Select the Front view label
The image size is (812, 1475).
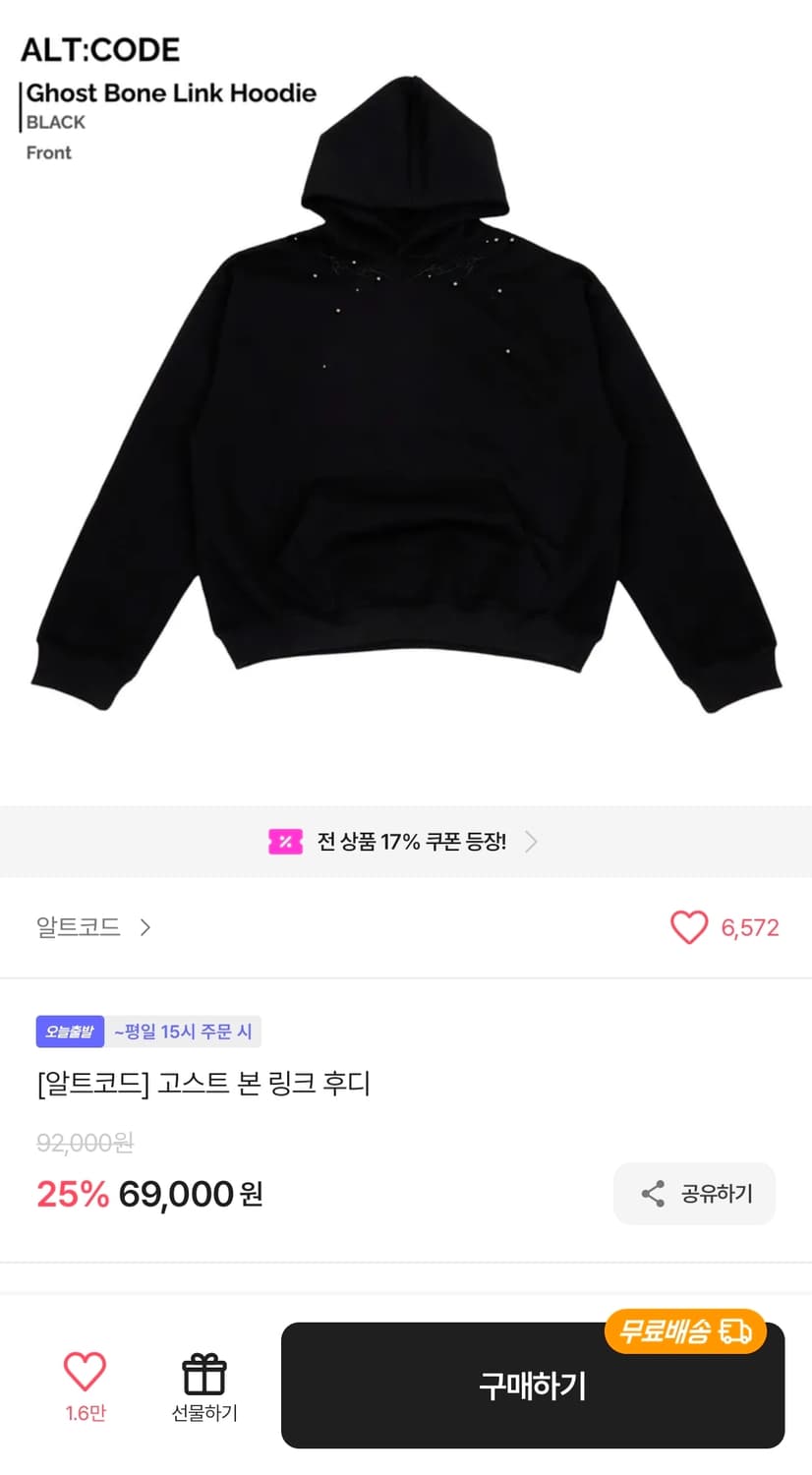click(49, 152)
